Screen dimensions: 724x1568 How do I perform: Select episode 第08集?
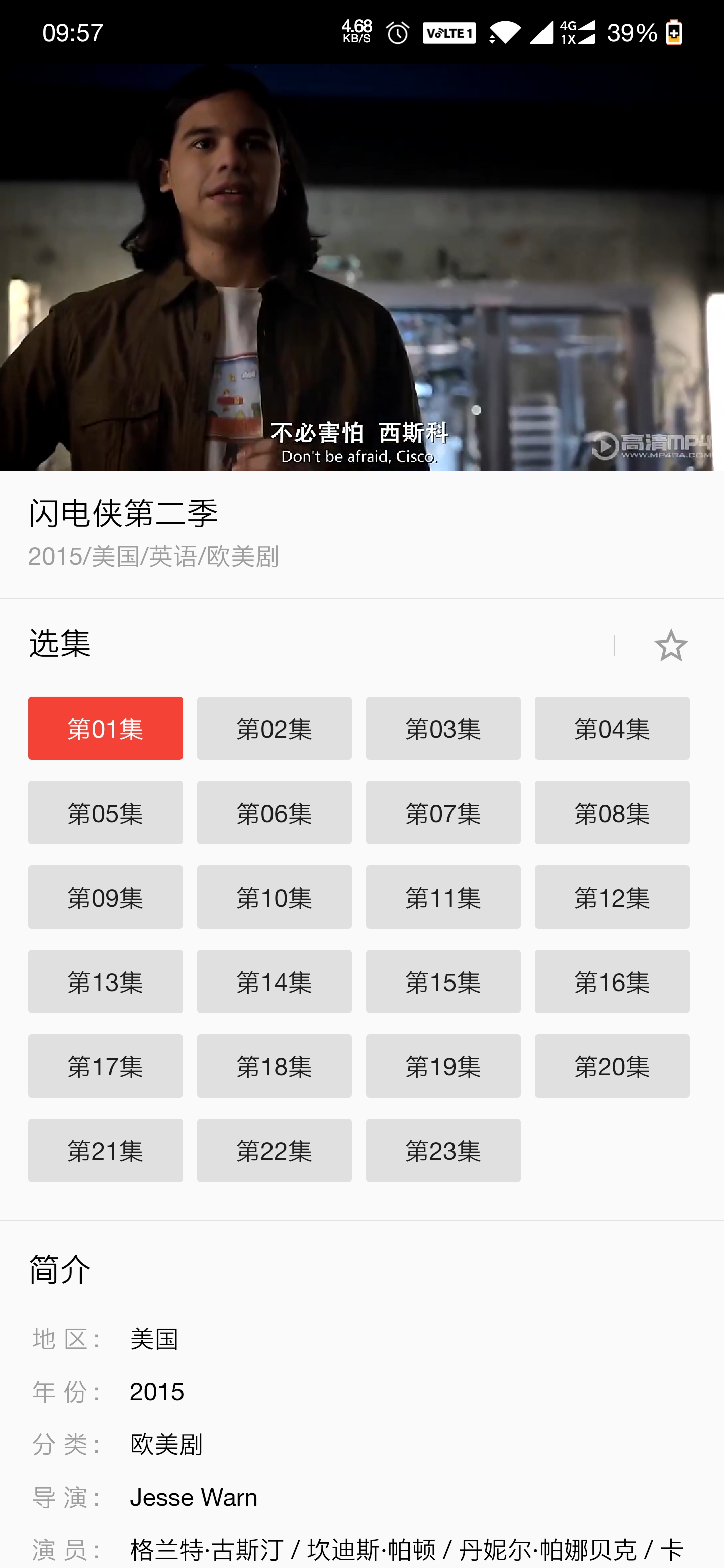tap(611, 813)
